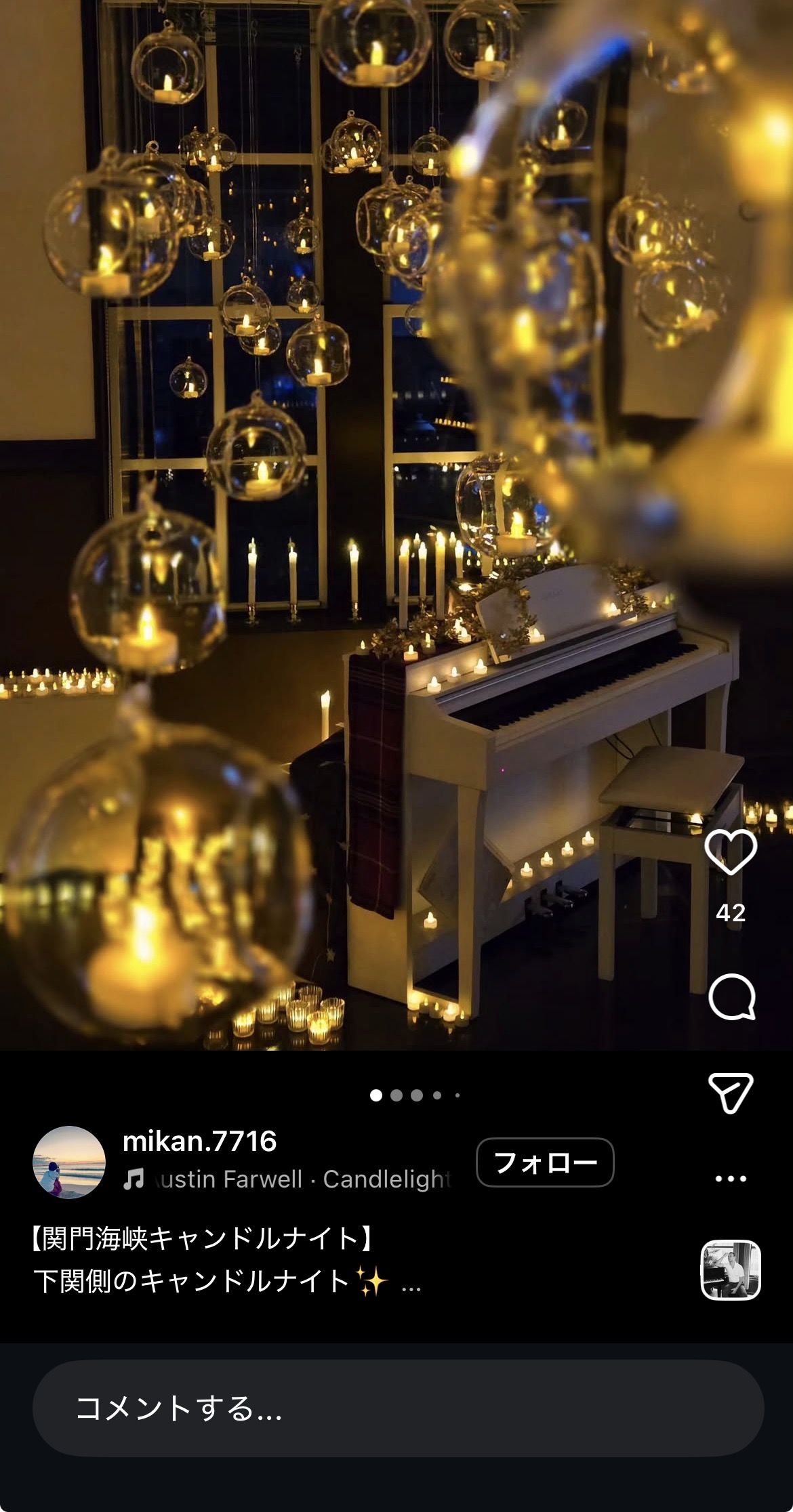Open the audio thumbnail at bottom right
Screen dimensions: 793x1512
click(730, 1270)
